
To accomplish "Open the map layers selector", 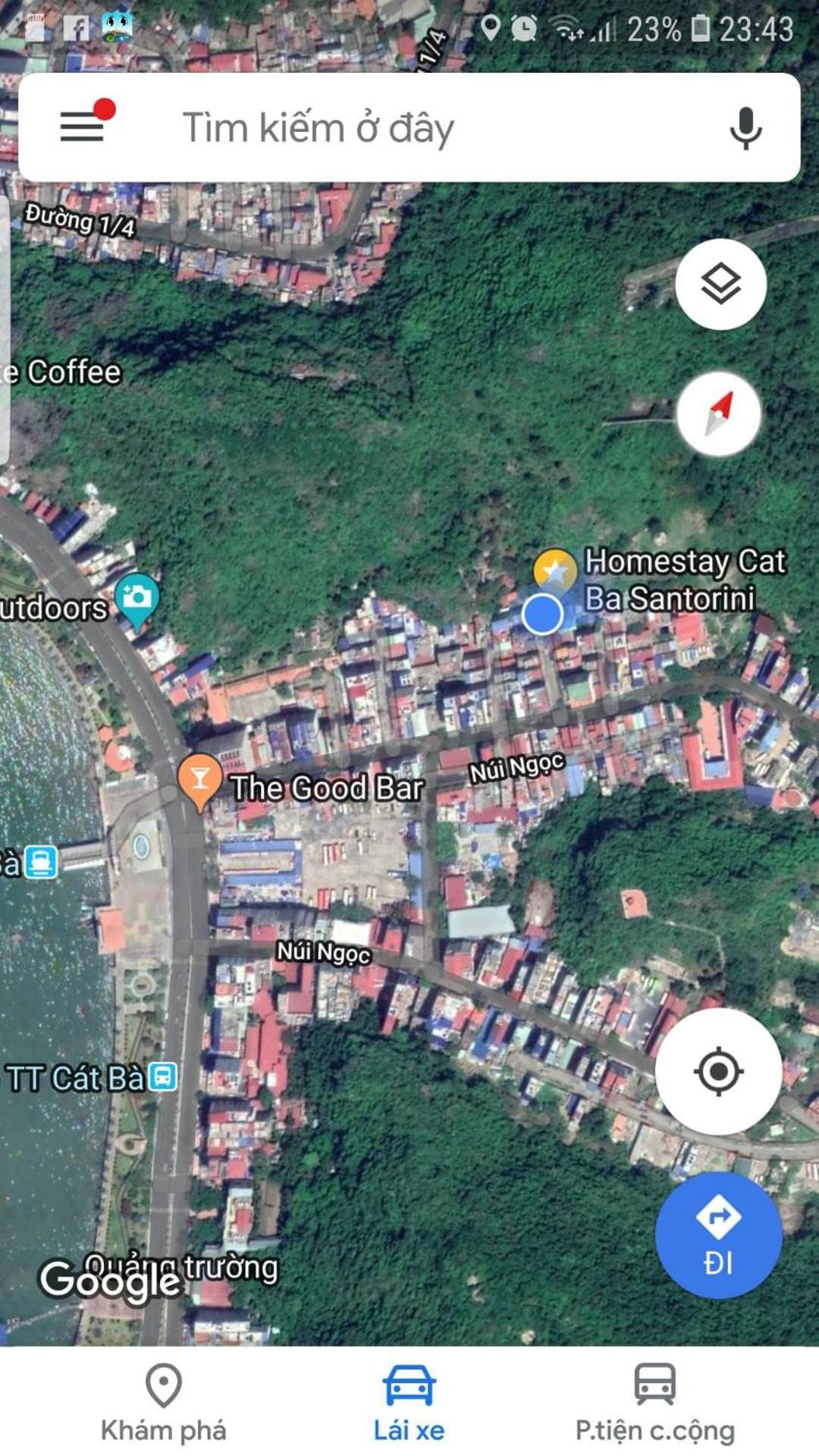I will click(720, 285).
